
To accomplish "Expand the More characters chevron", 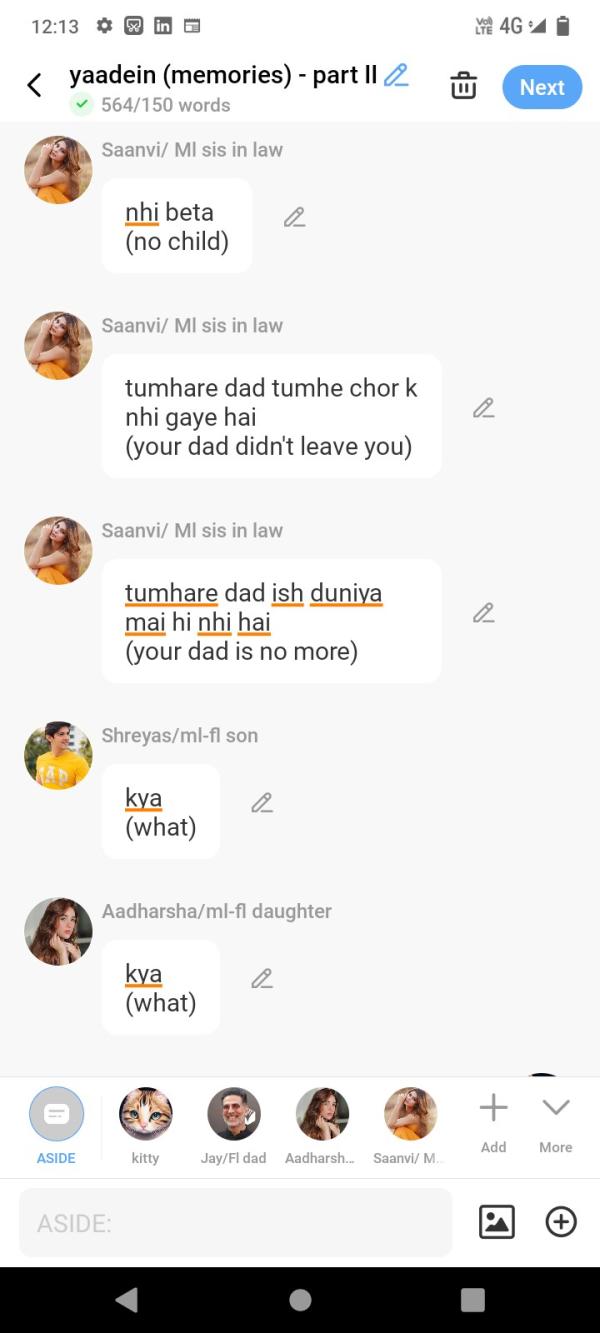I will pos(555,1120).
